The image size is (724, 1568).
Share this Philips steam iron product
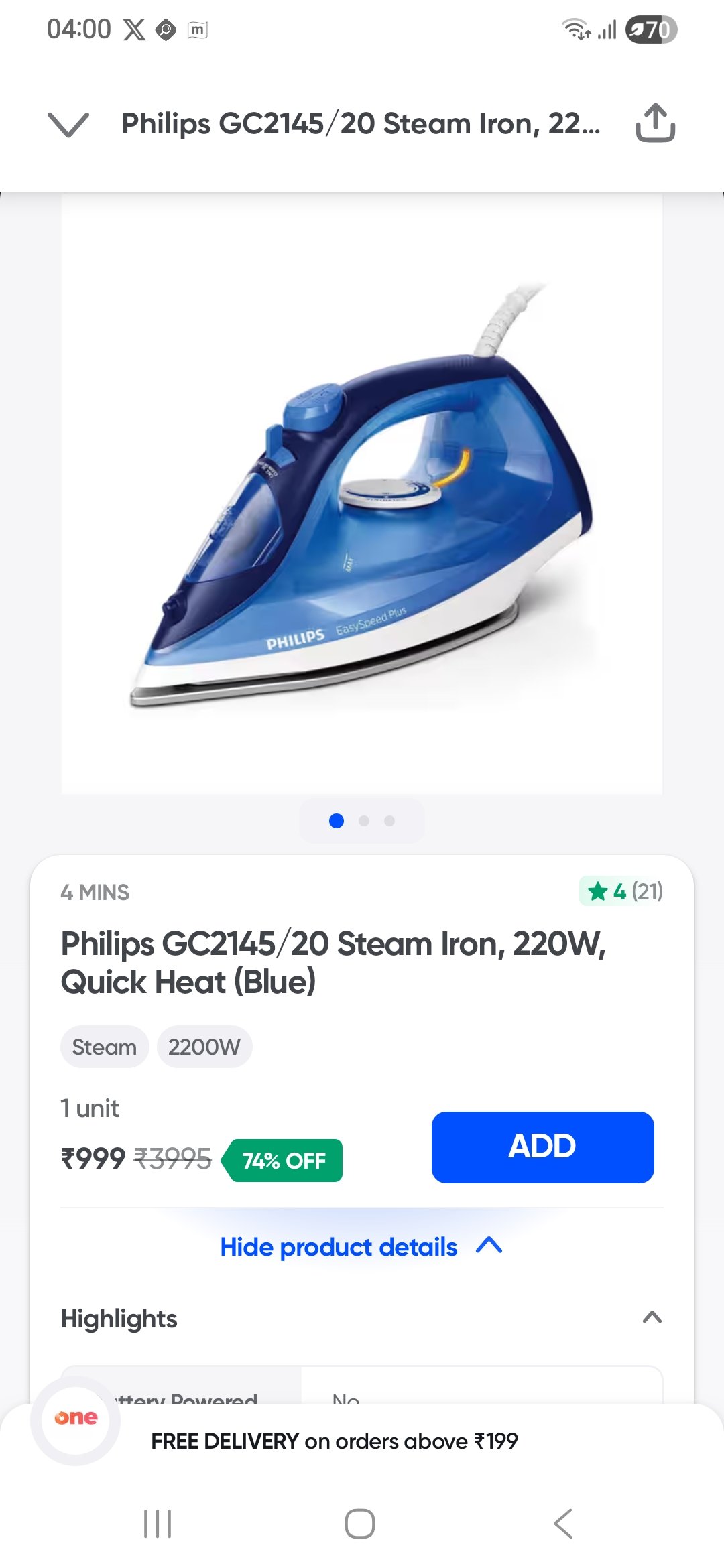click(655, 123)
